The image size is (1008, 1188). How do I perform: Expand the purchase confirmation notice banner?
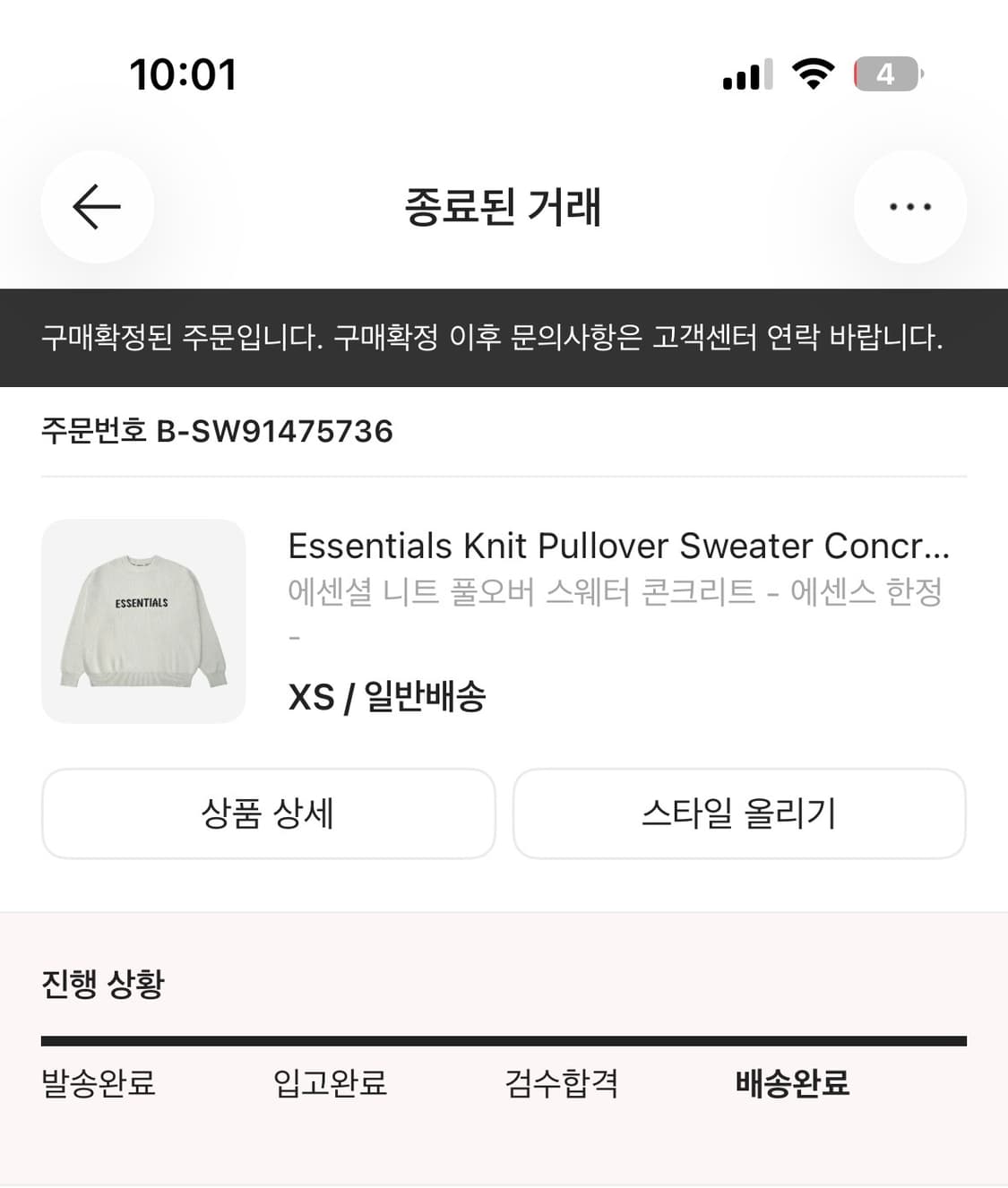492,340
